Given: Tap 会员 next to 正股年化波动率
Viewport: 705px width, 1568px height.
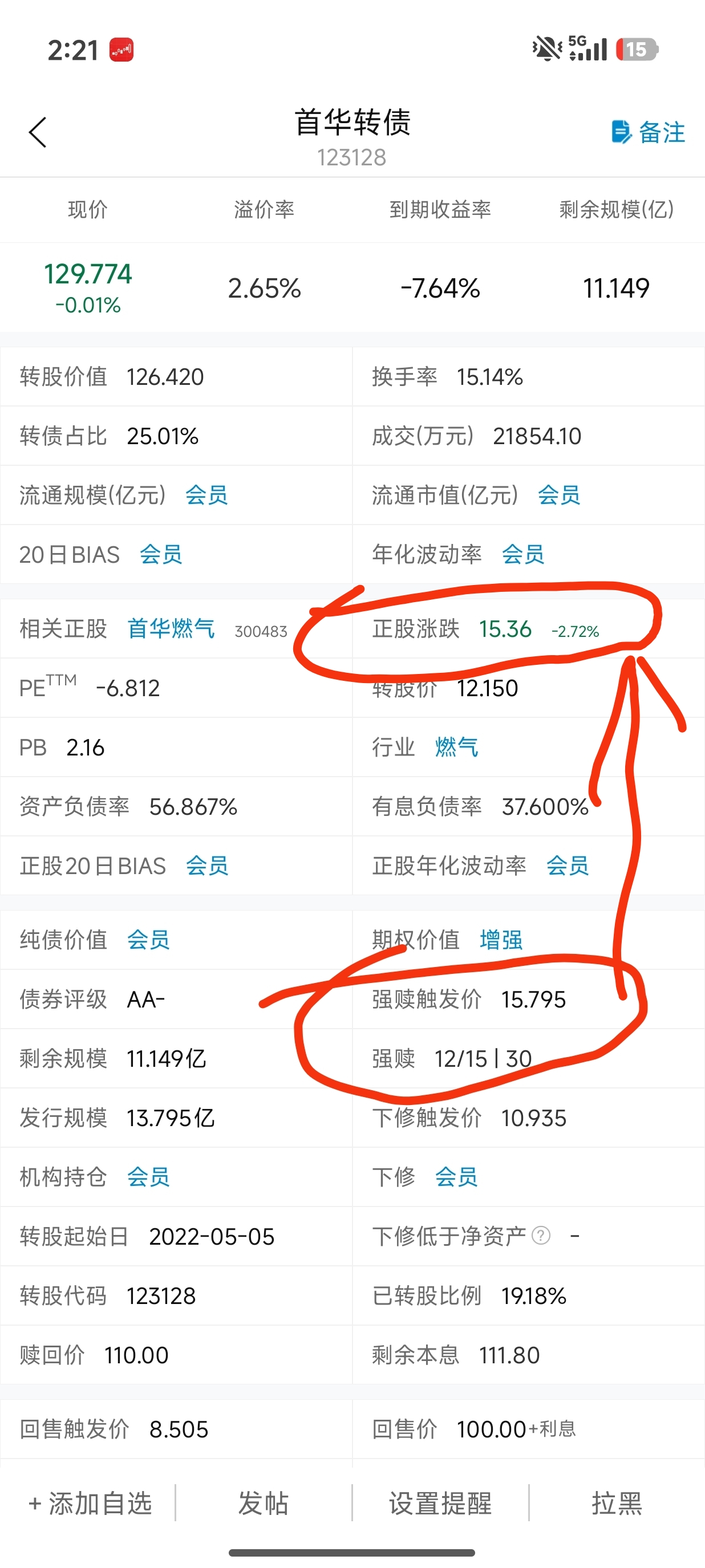Looking at the screenshot, I should 567,866.
